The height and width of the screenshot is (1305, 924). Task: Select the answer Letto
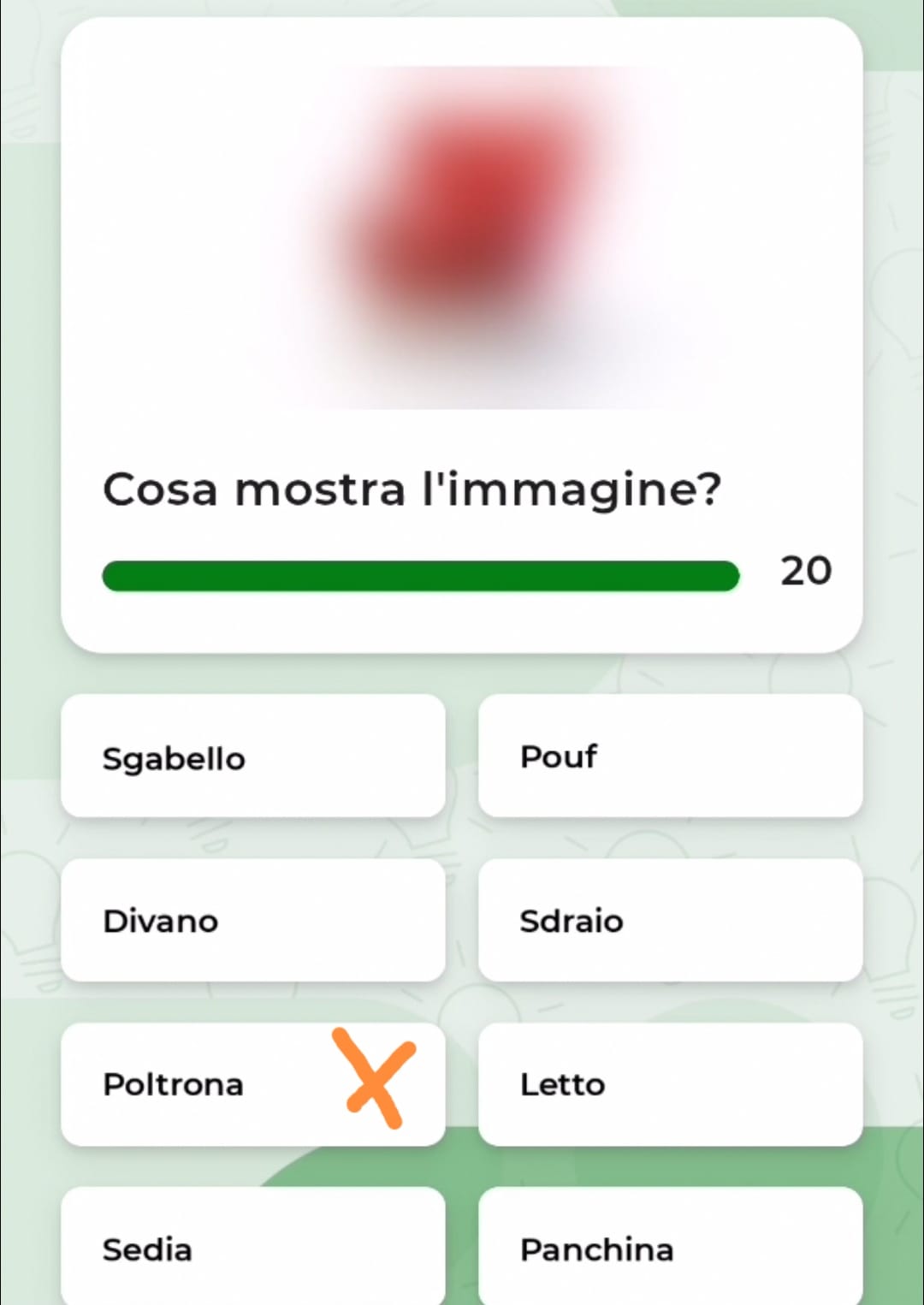(672, 1083)
